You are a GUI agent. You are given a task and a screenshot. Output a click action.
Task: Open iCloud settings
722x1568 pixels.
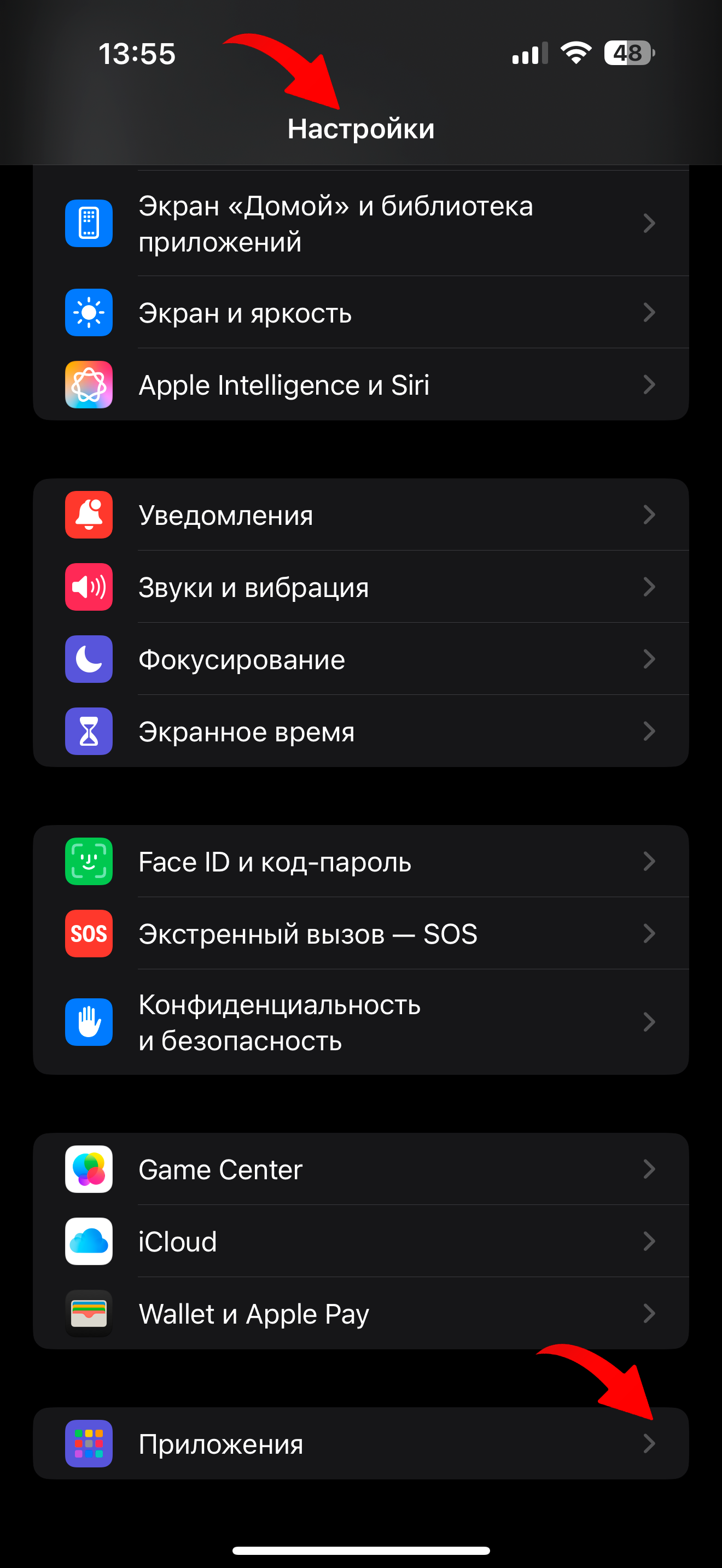click(360, 1241)
